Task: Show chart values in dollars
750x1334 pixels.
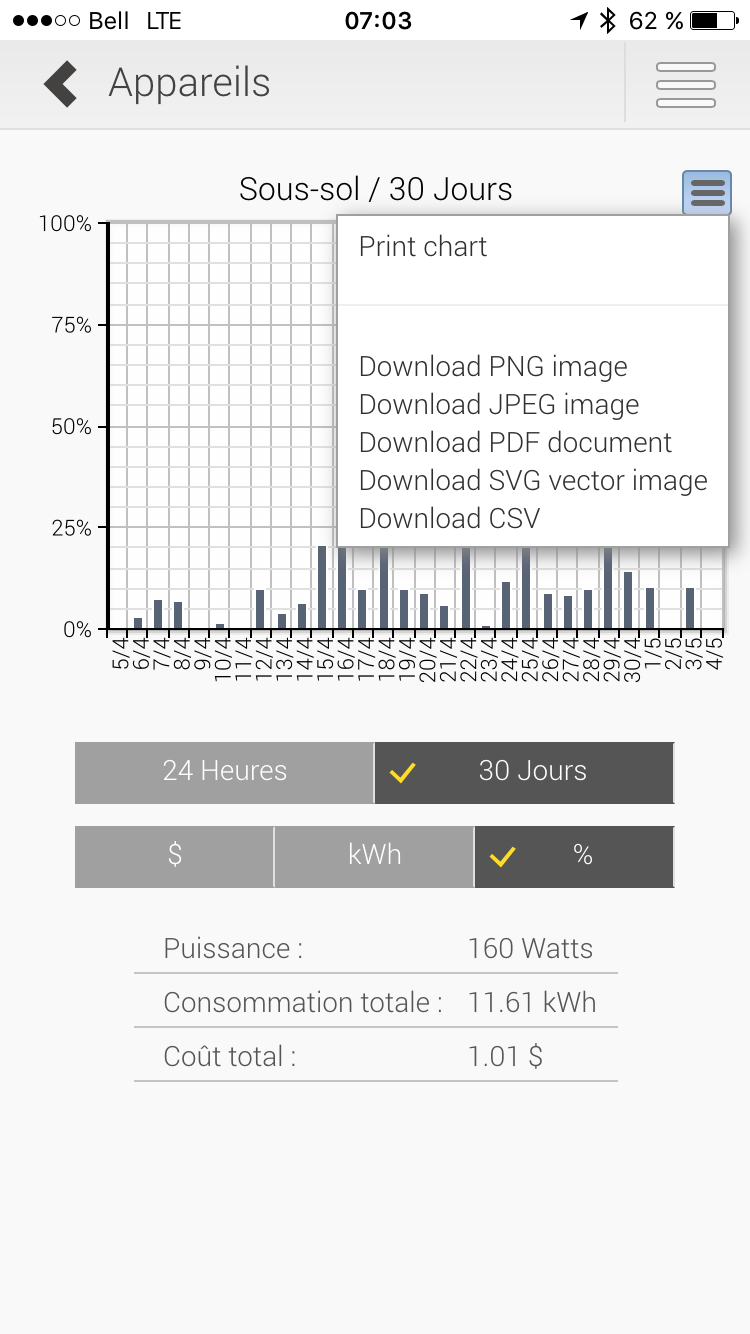Action: [175, 856]
